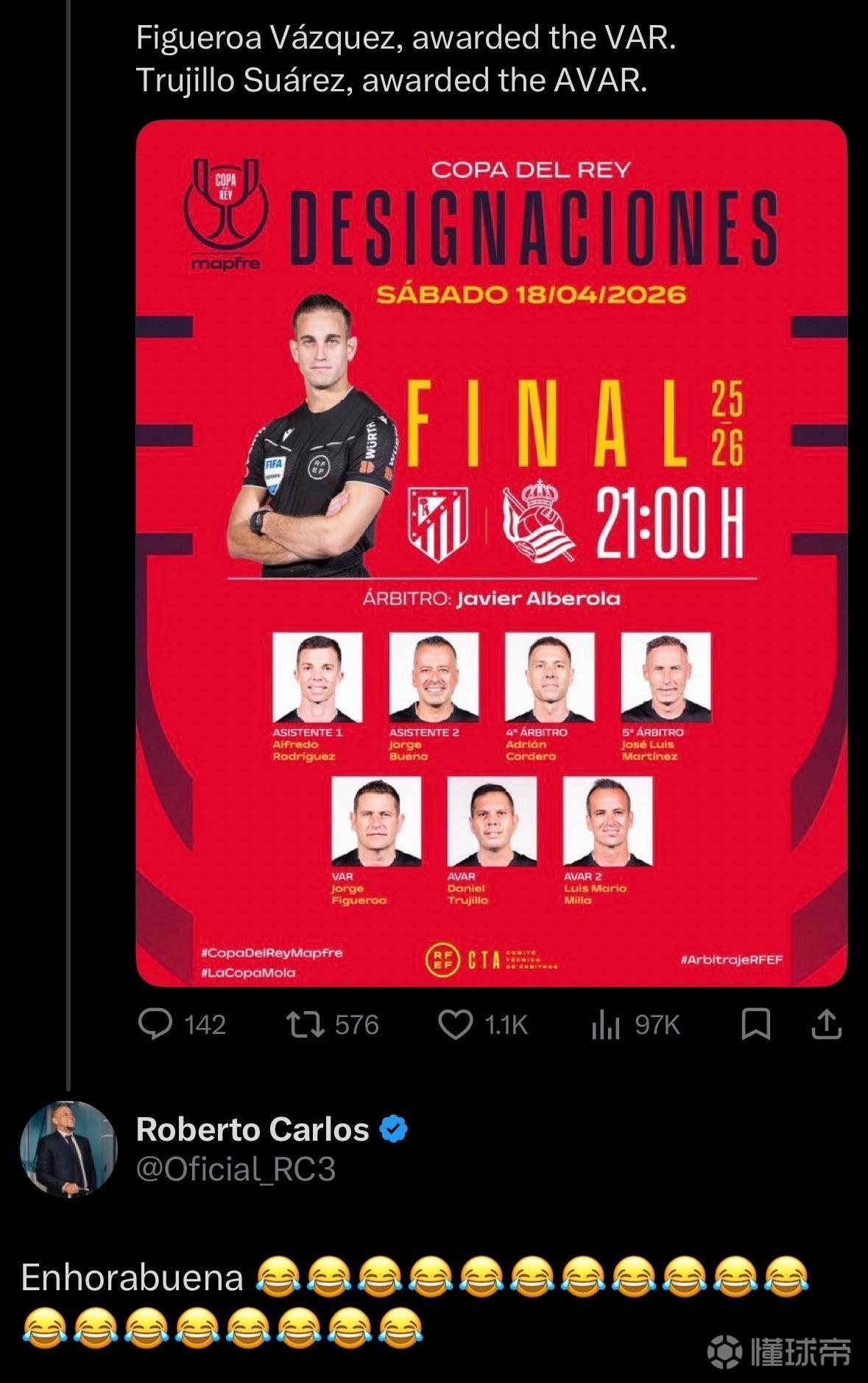Open Roberto Carlos's profile picture
Image resolution: width=868 pixels, height=1383 pixels.
click(68, 1150)
